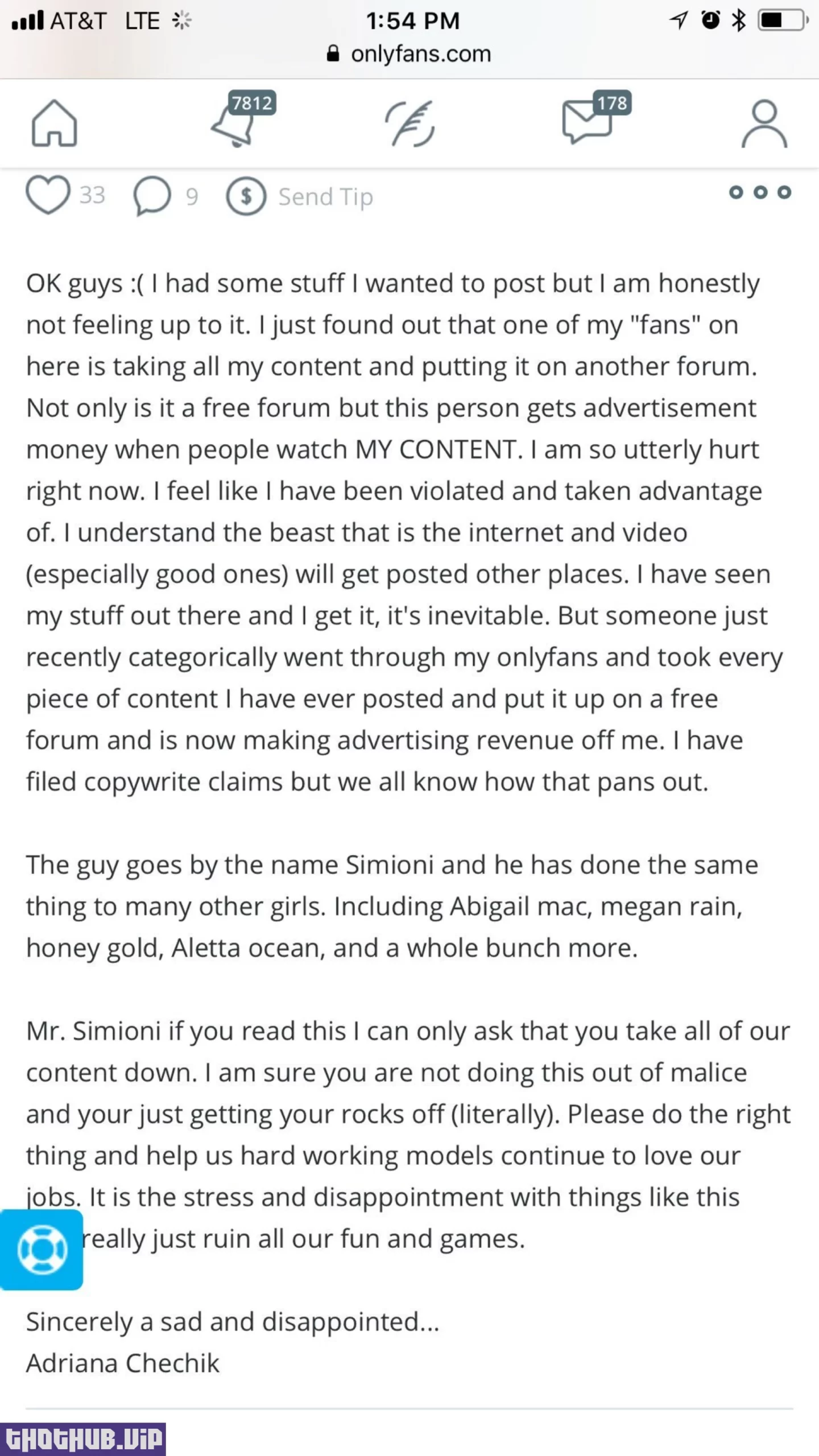Image resolution: width=819 pixels, height=1456 pixels.
Task: Open the three-dot post options menu
Action: tap(760, 193)
